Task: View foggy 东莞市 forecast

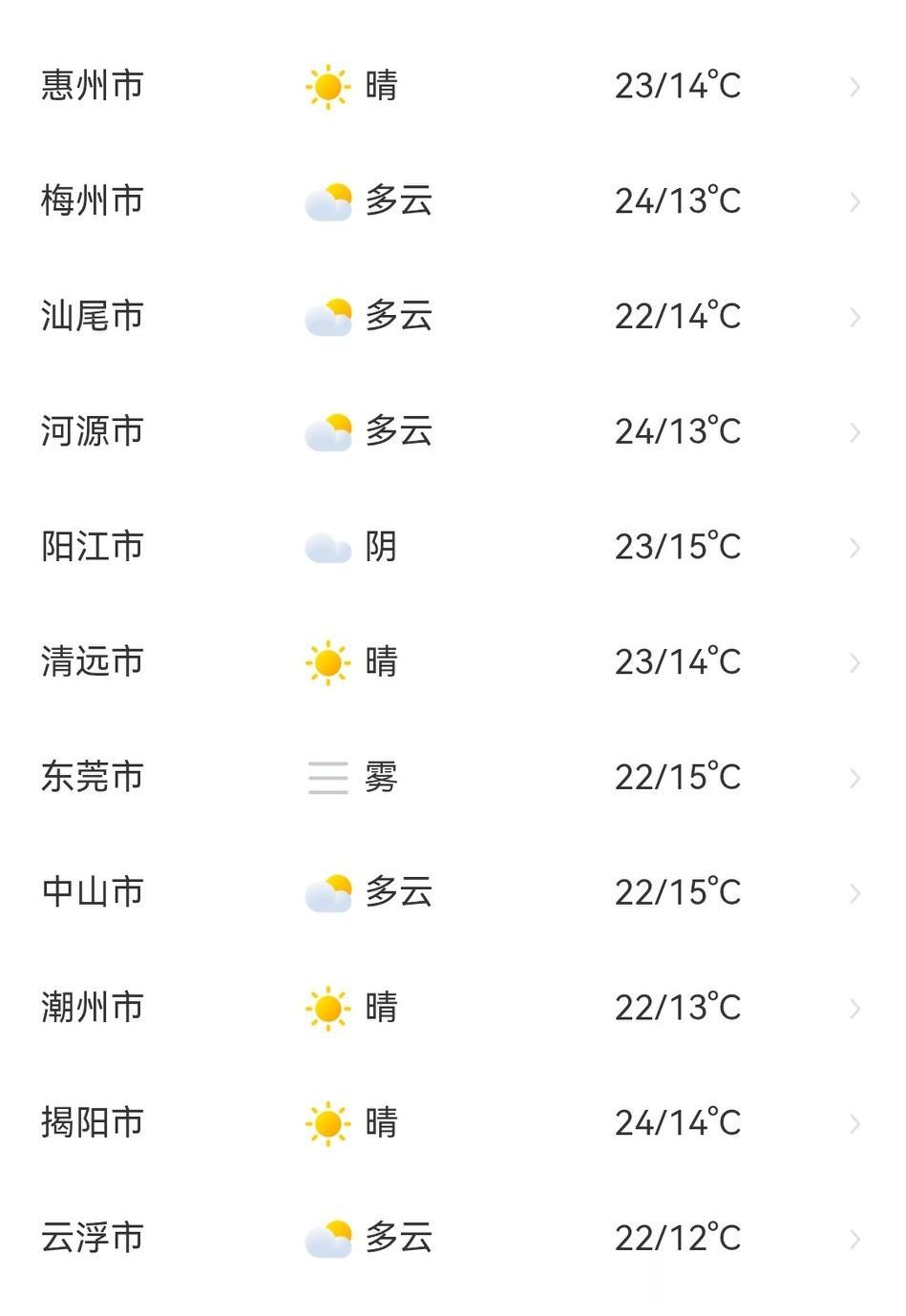Action: (453, 778)
